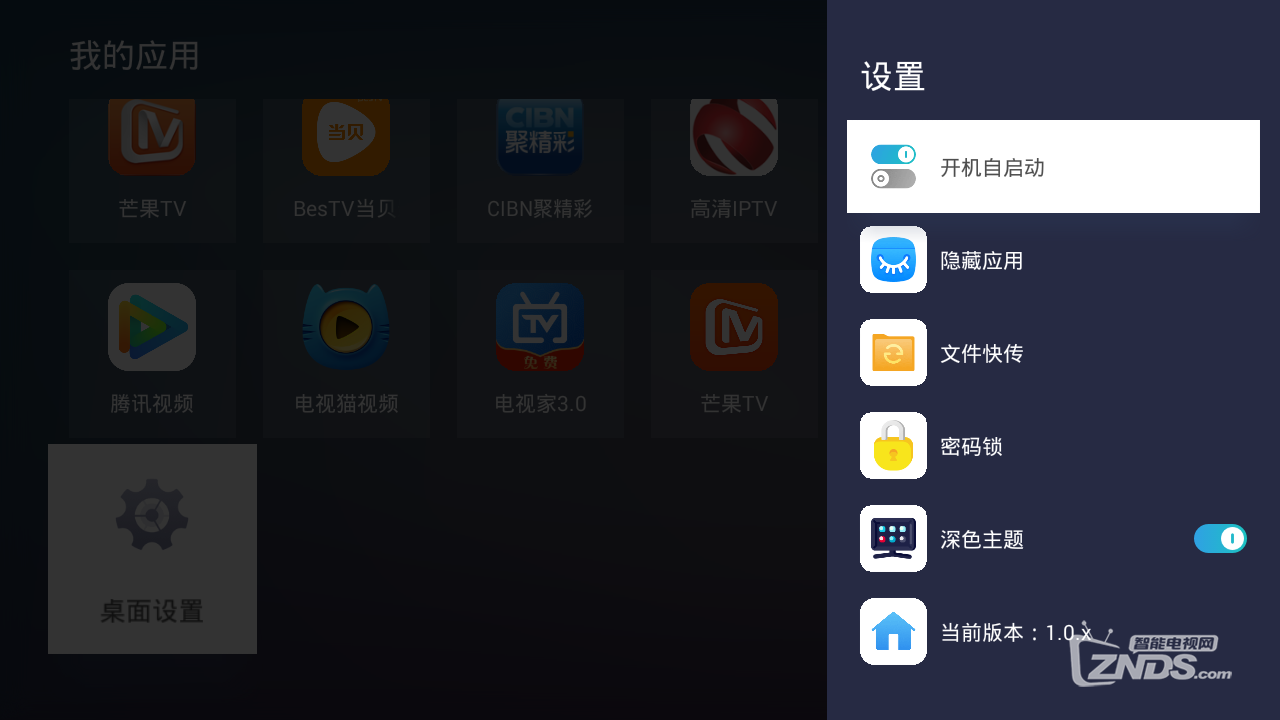This screenshot has width=1280, height=720.
Task: Launch the 电视猫视频 app
Action: point(346,352)
